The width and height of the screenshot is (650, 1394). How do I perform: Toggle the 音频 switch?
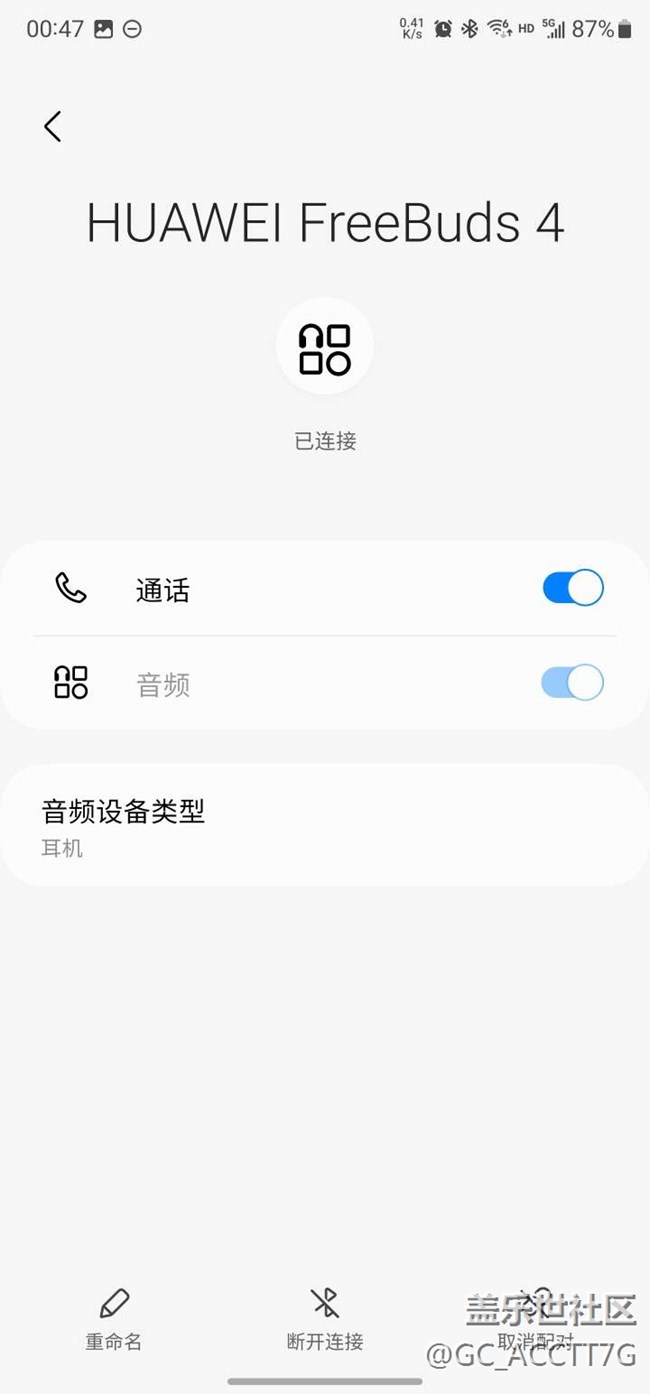[573, 683]
